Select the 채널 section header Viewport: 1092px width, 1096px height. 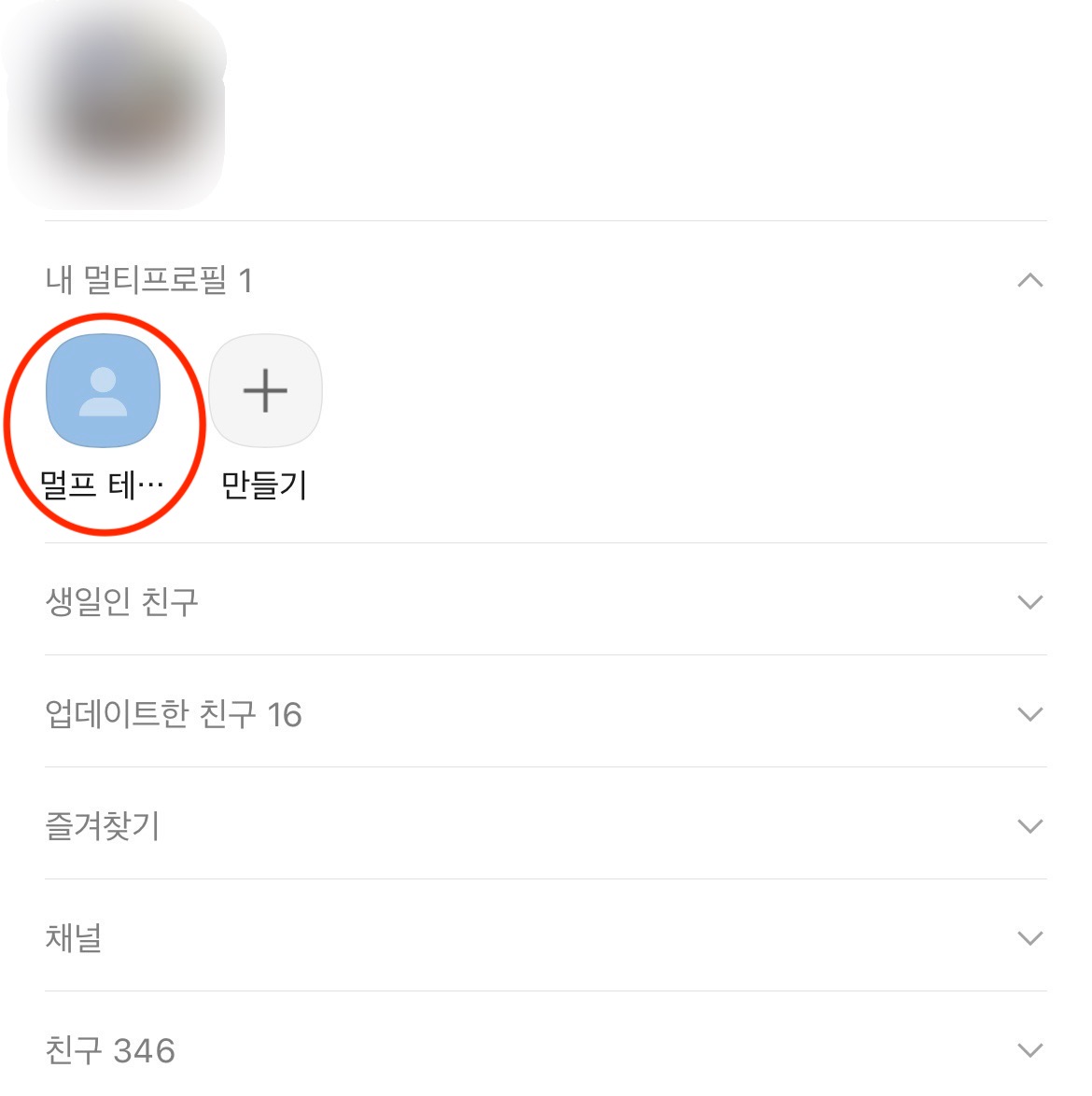point(73,938)
